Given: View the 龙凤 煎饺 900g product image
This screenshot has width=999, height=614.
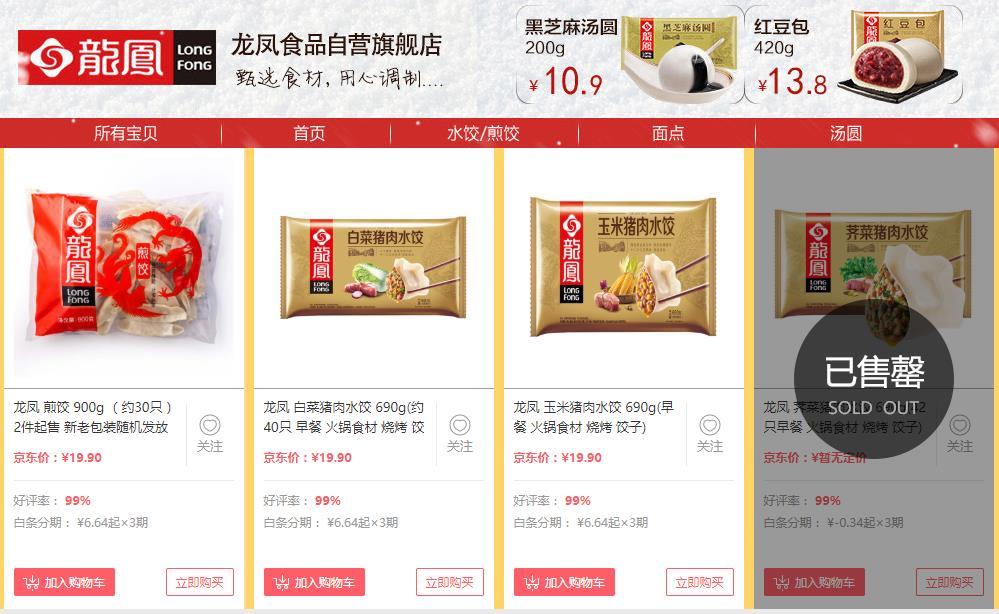Looking at the screenshot, I should (124, 267).
